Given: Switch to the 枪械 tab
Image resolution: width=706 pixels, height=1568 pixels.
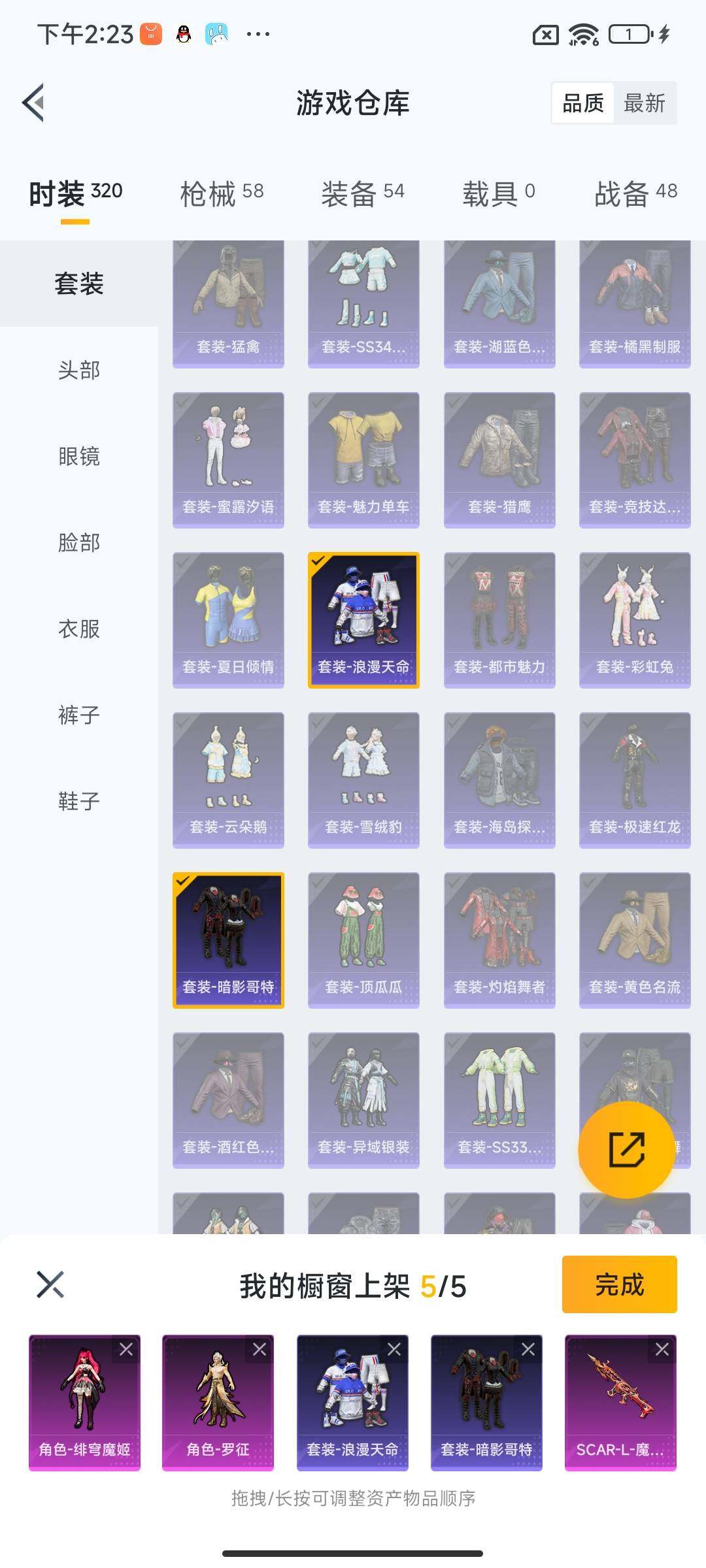Looking at the screenshot, I should pos(222,193).
